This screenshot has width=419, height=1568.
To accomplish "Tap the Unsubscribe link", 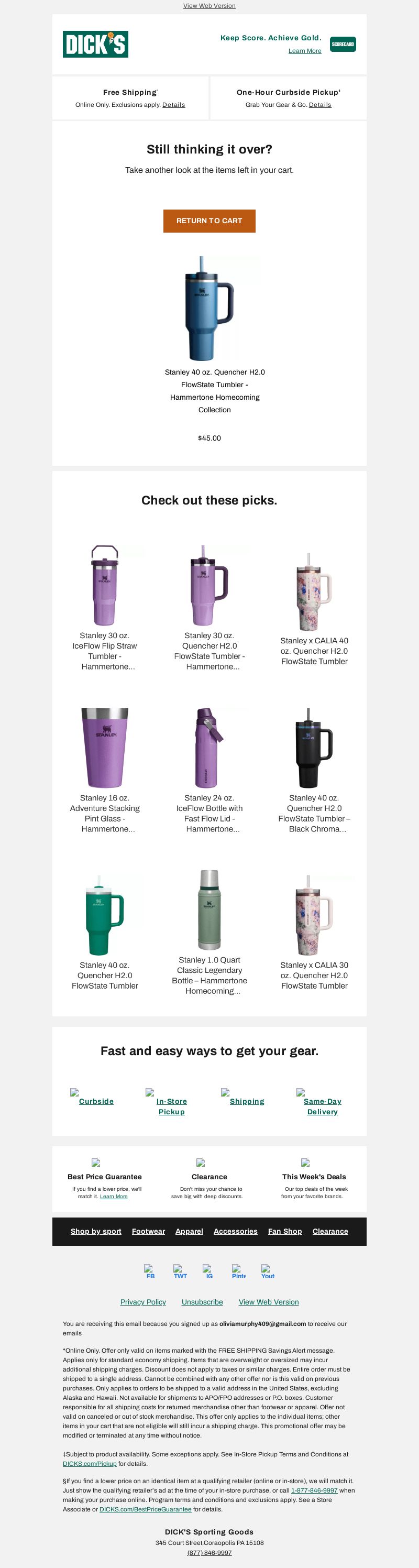I will (x=202, y=1302).
